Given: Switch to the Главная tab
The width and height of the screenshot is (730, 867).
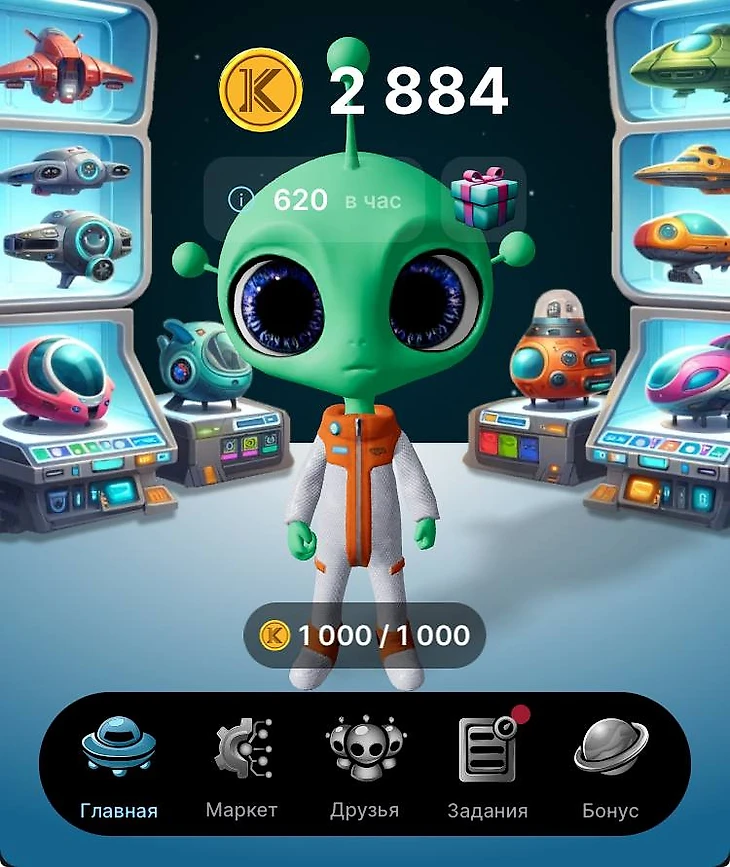Looking at the screenshot, I should (x=118, y=765).
